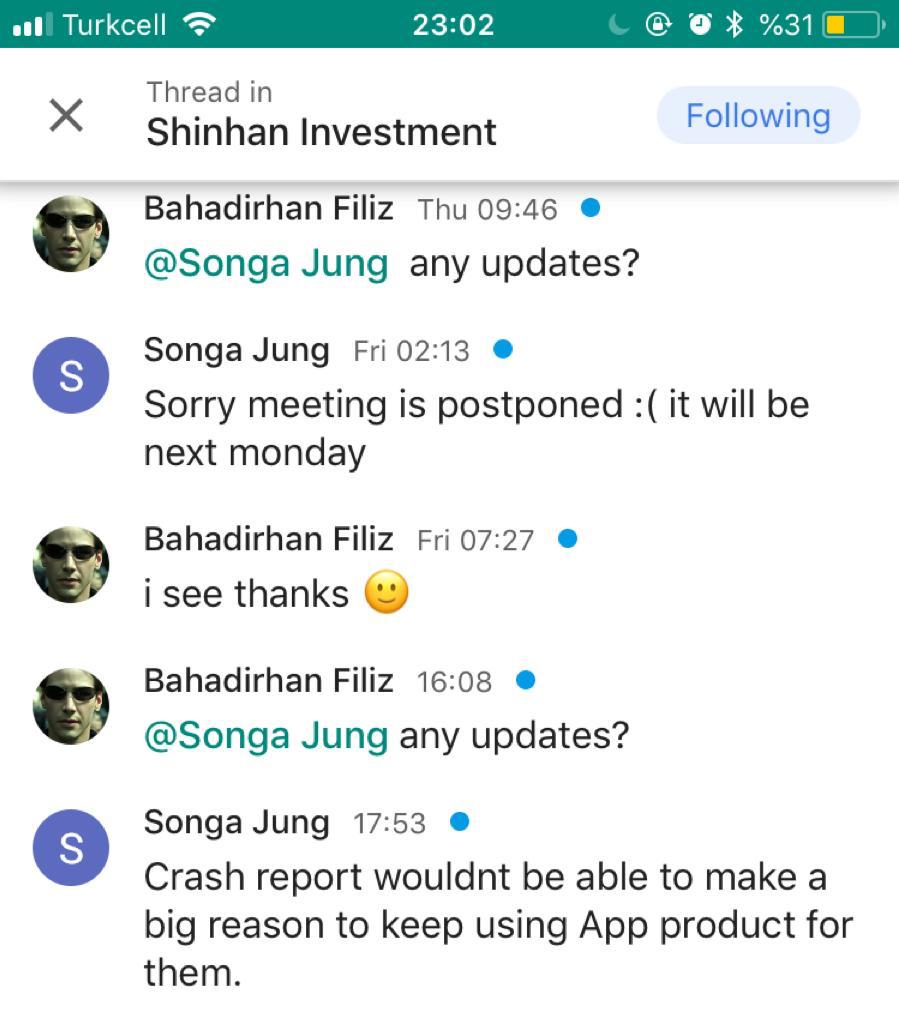
Task: View Bahadirhan Filiz's avatar on Thu 09:46 message
Action: (71, 234)
